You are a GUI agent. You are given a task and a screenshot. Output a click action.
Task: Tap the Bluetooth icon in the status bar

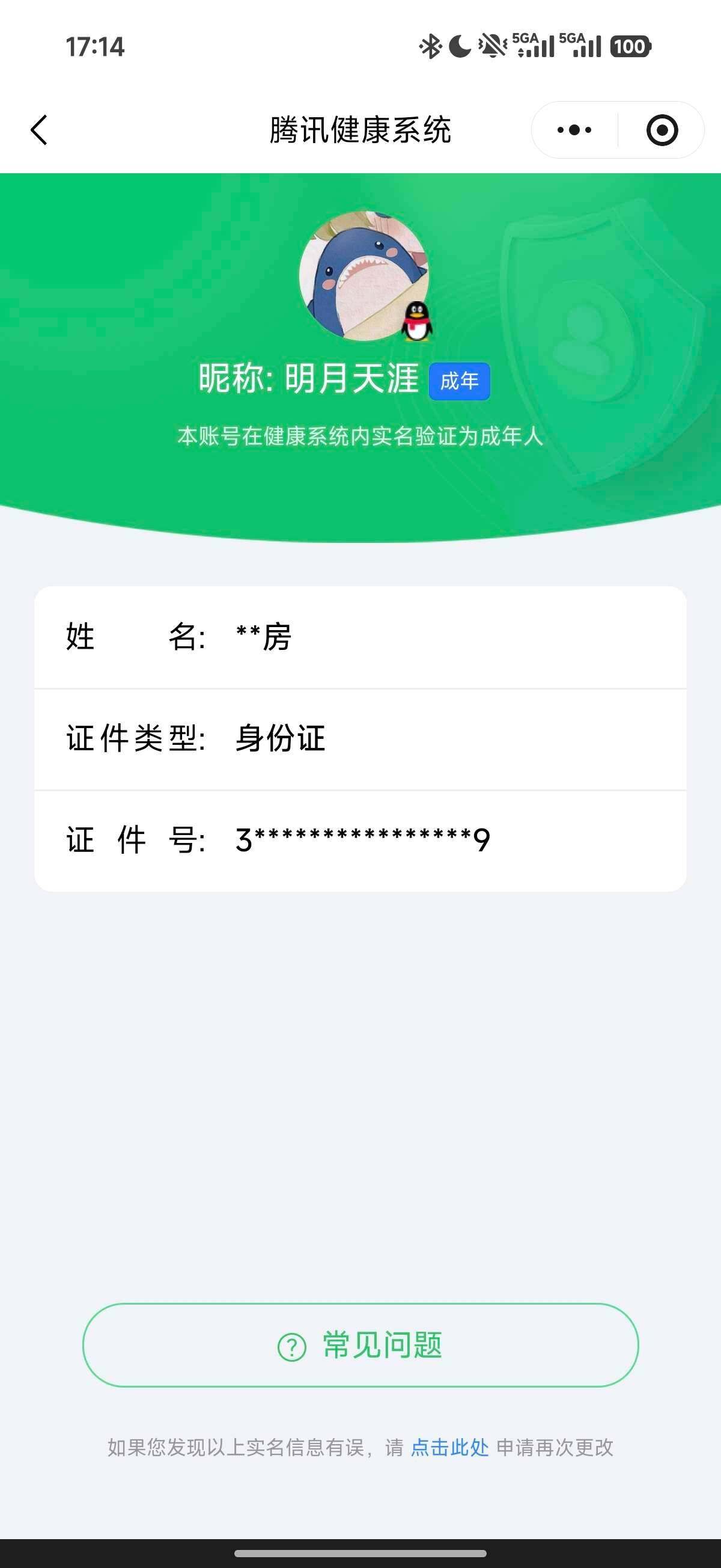[x=430, y=45]
